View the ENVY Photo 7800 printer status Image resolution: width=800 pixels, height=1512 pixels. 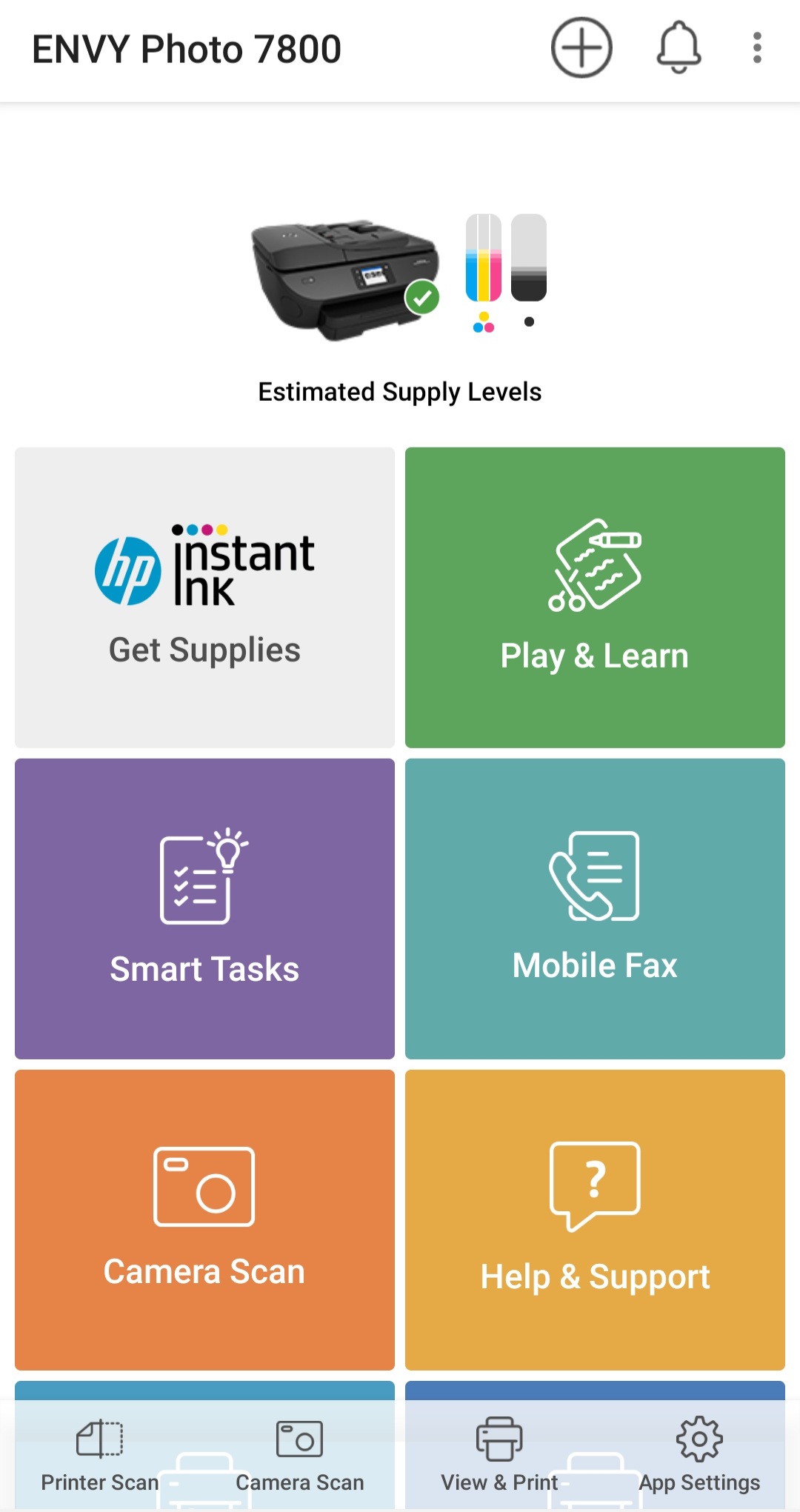pyautogui.click(x=345, y=279)
